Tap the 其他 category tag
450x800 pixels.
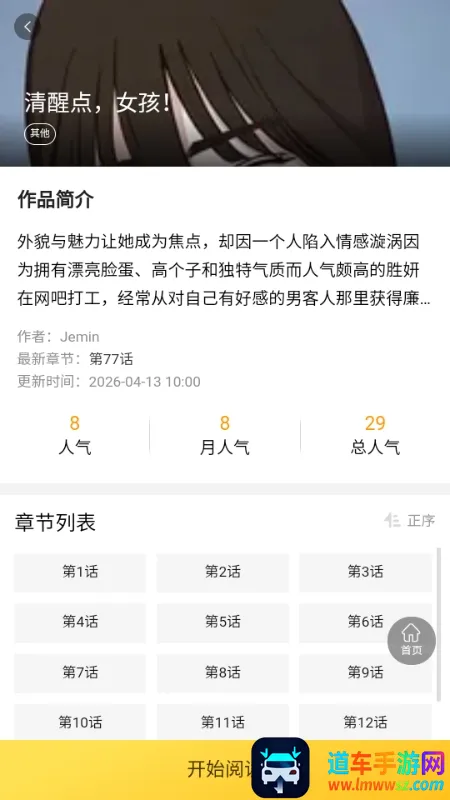pos(40,134)
